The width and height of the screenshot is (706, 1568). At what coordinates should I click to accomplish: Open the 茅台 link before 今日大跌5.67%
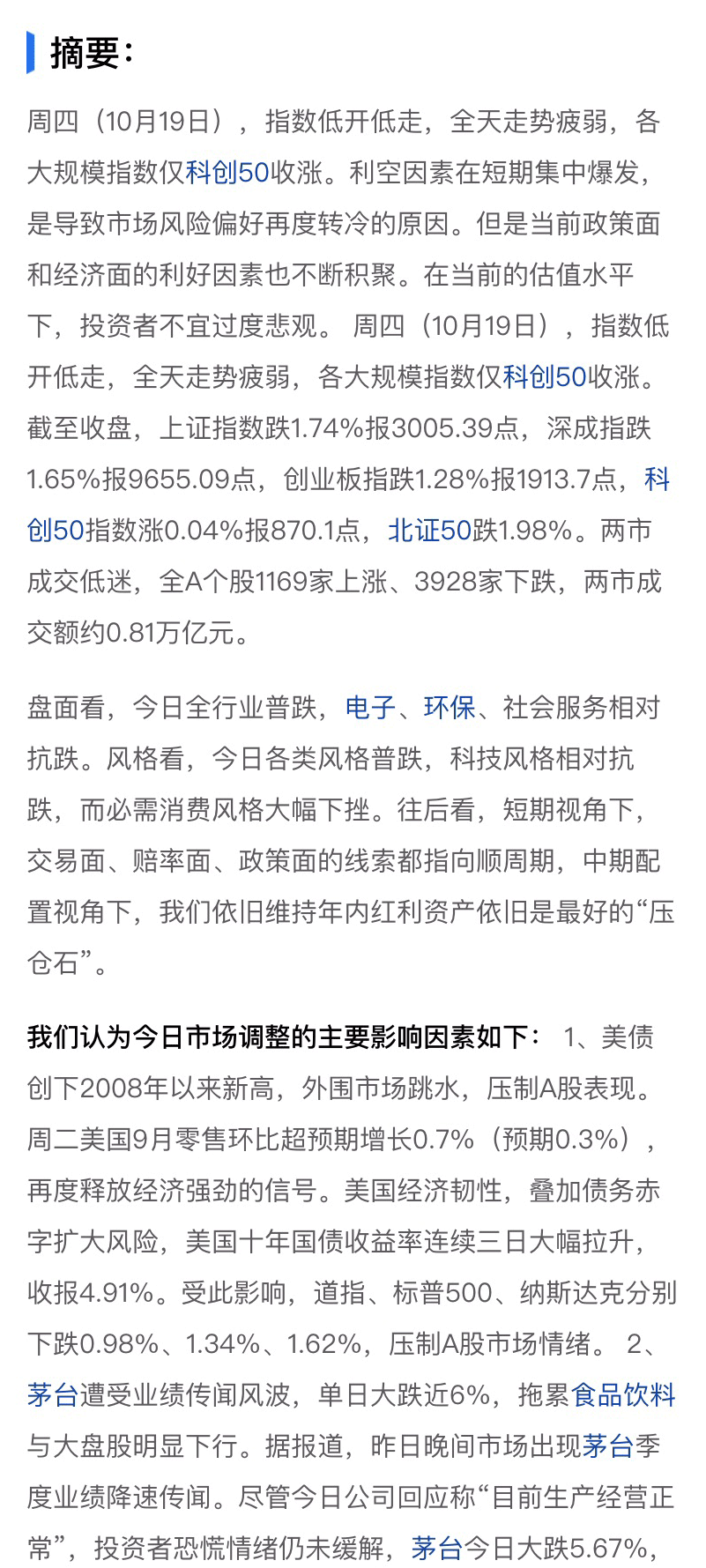pyautogui.click(x=436, y=1549)
